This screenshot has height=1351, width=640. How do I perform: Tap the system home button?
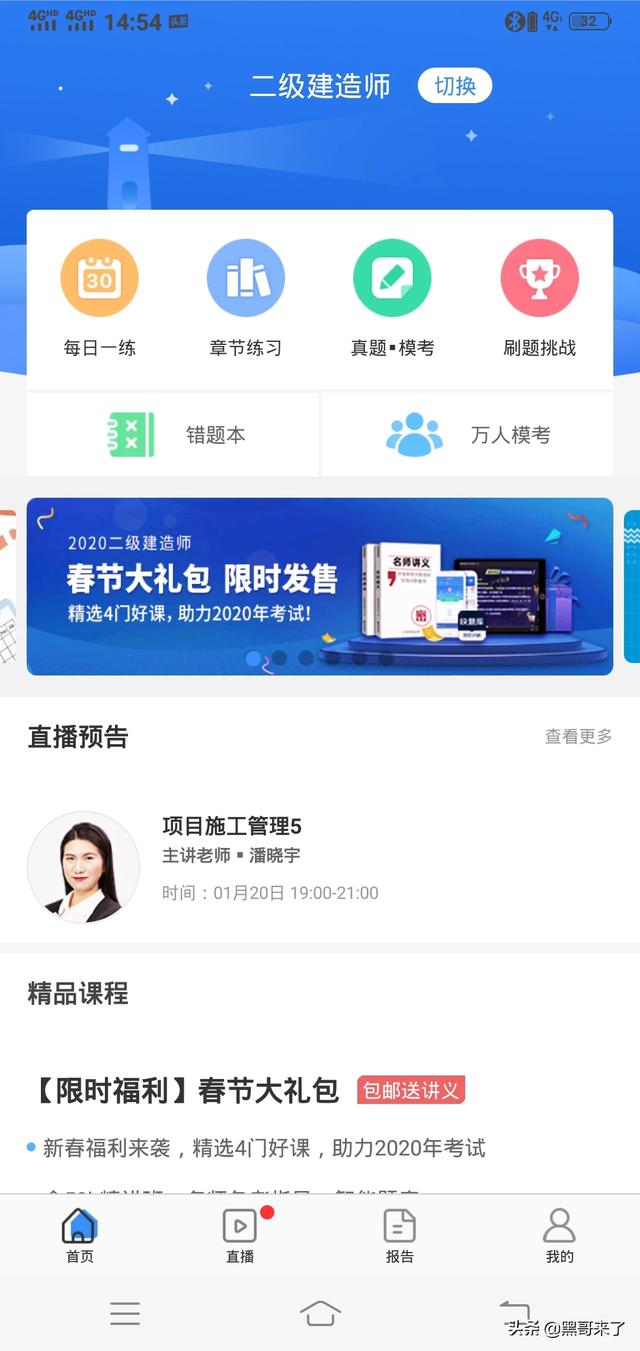(320, 1313)
